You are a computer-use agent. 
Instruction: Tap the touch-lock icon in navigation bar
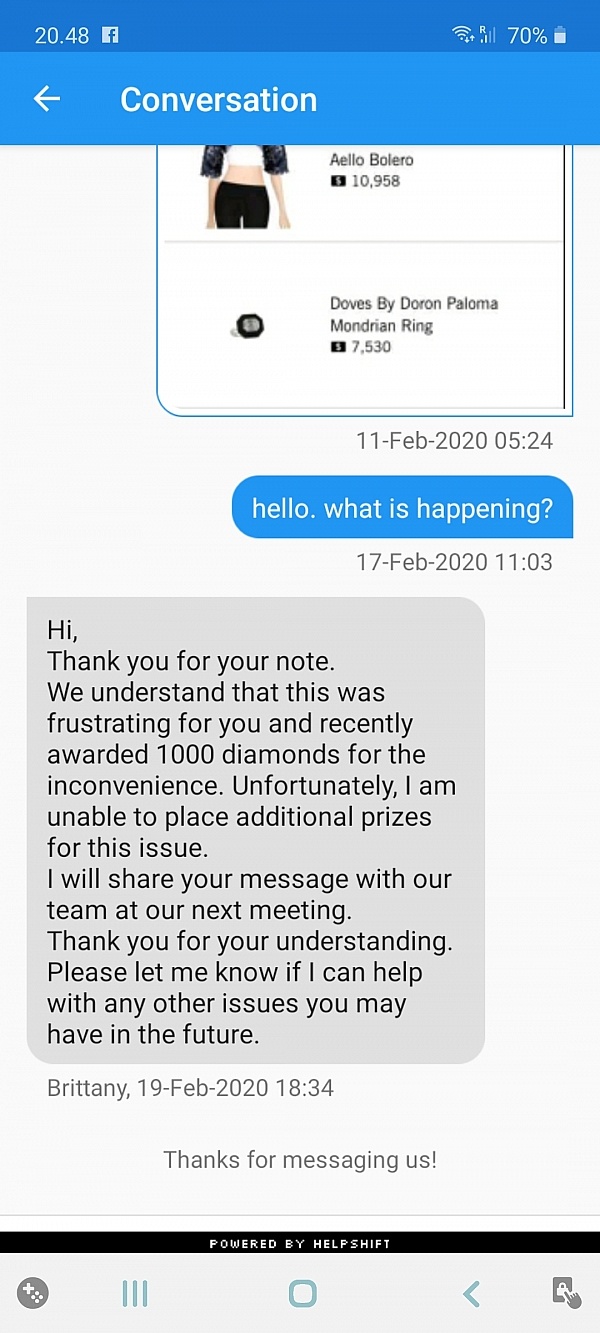click(567, 1293)
